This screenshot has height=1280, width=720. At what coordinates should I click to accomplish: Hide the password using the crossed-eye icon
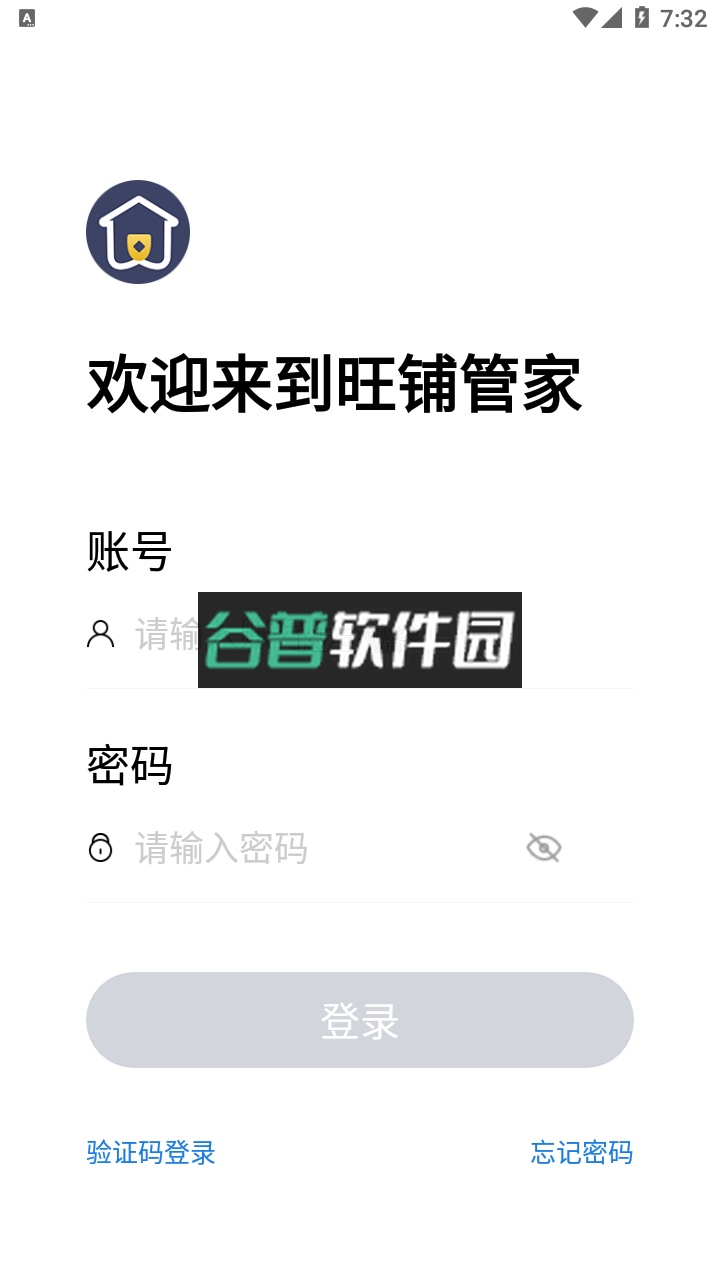543,847
